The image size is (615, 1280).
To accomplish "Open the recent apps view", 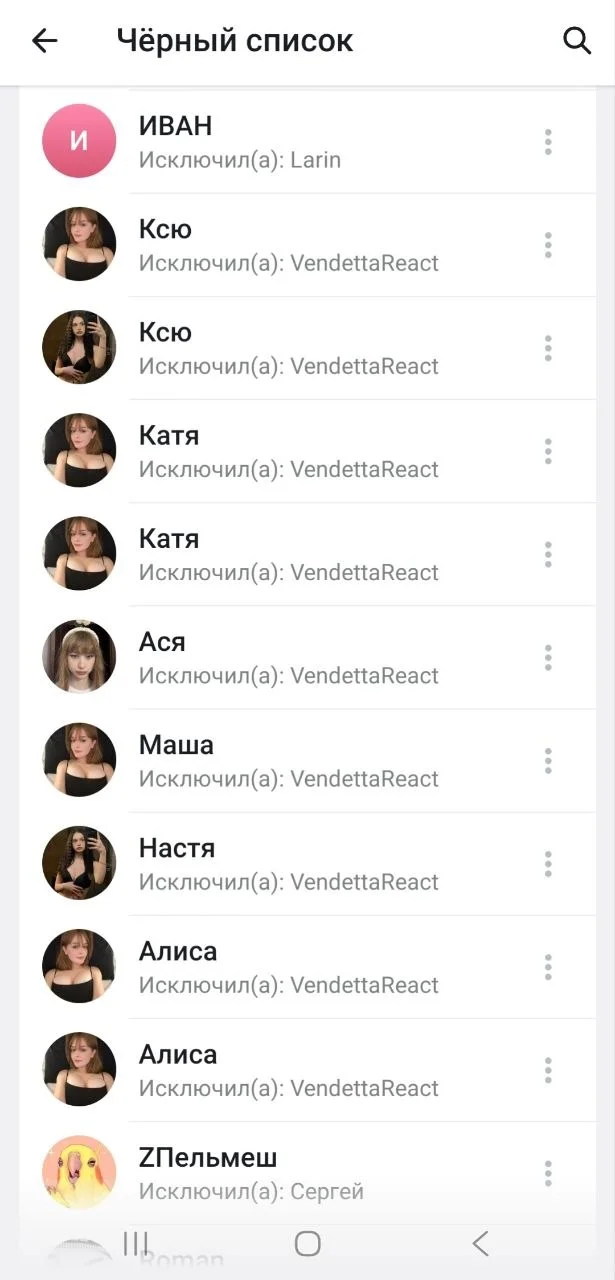I will 135,1243.
